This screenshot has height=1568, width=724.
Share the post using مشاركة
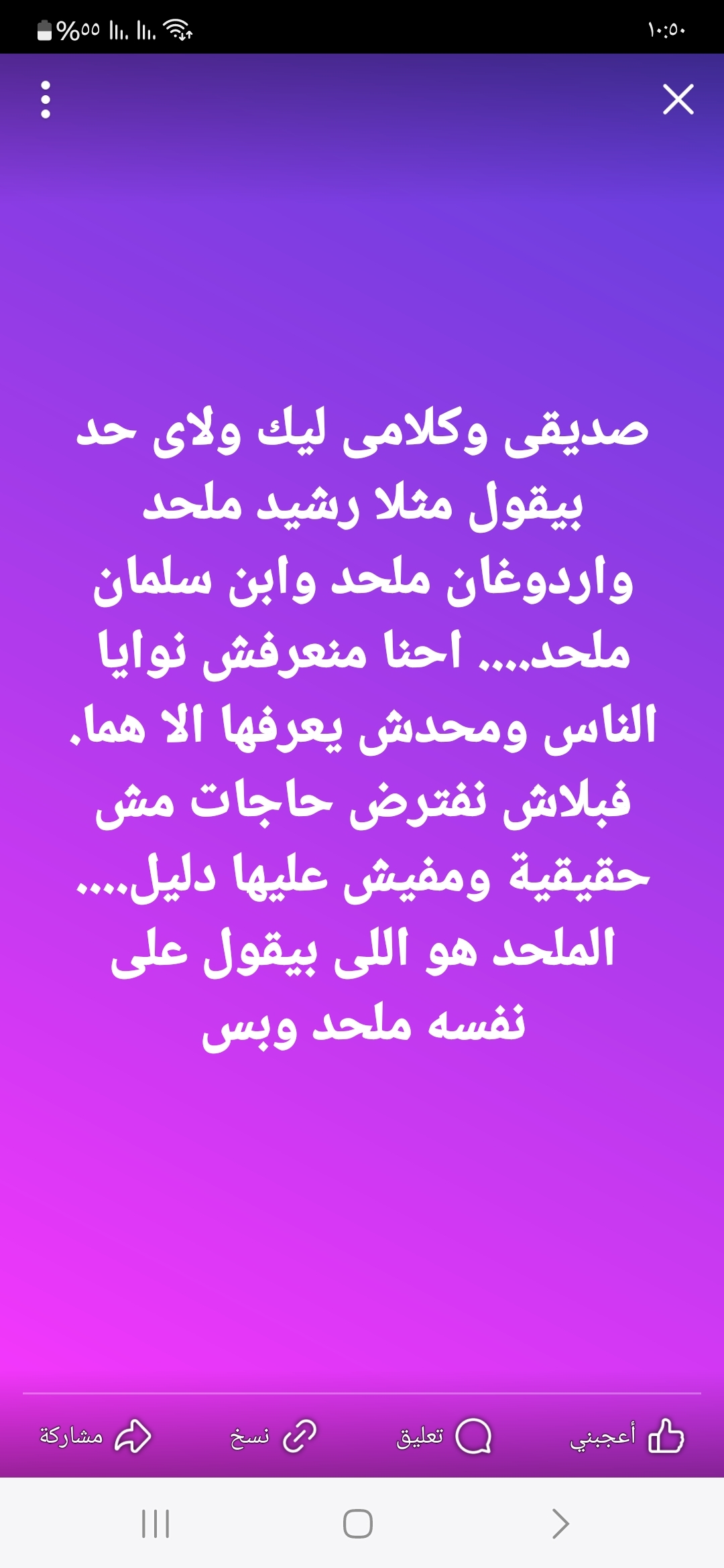tap(95, 1435)
